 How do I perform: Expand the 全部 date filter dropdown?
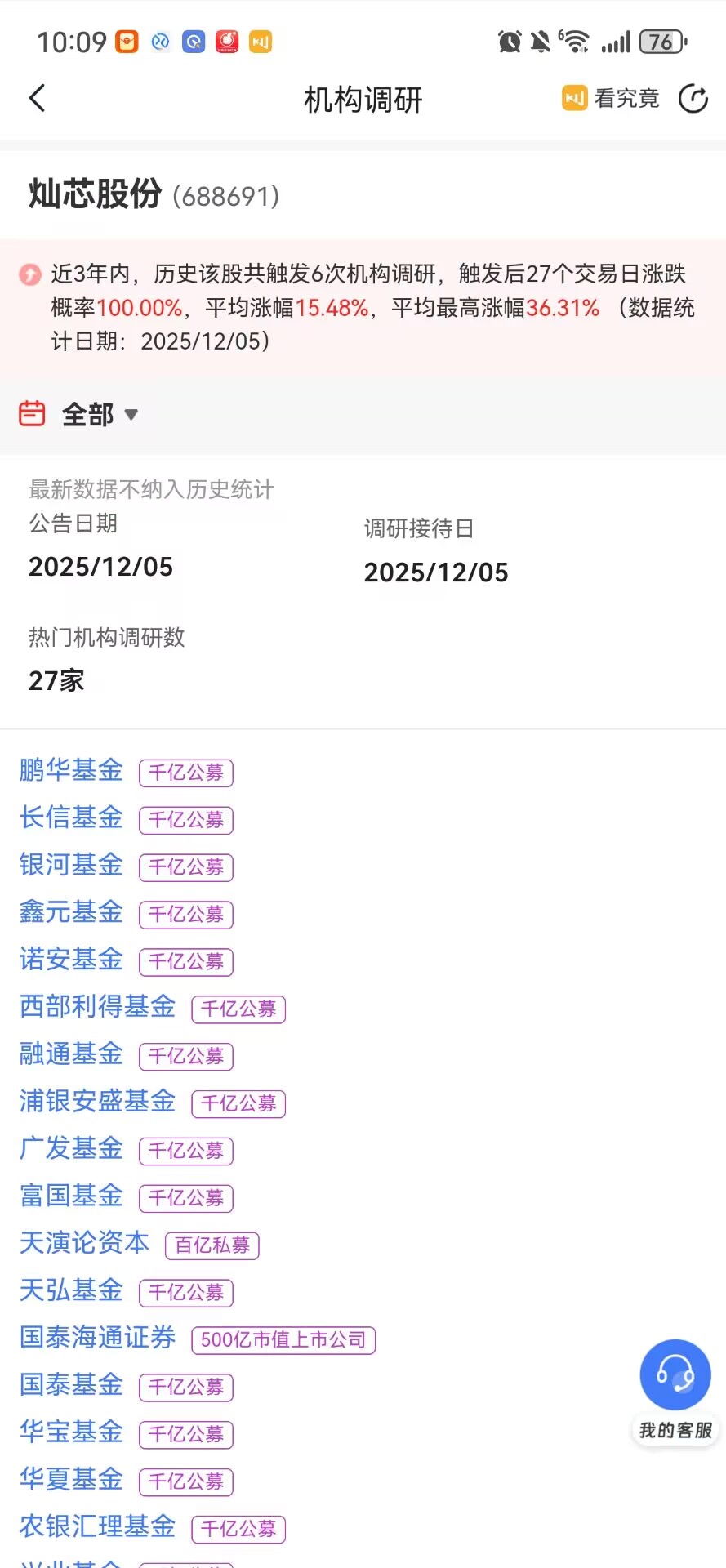tap(100, 414)
